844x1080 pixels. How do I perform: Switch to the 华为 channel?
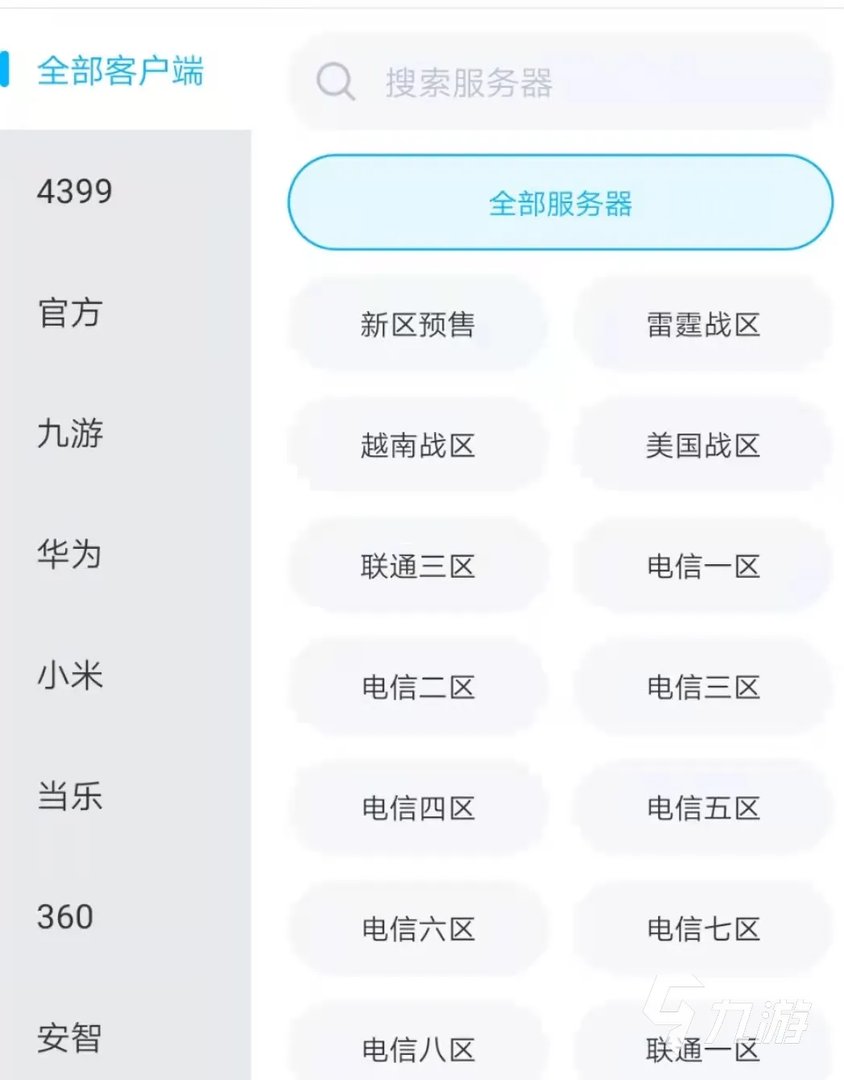click(x=70, y=556)
